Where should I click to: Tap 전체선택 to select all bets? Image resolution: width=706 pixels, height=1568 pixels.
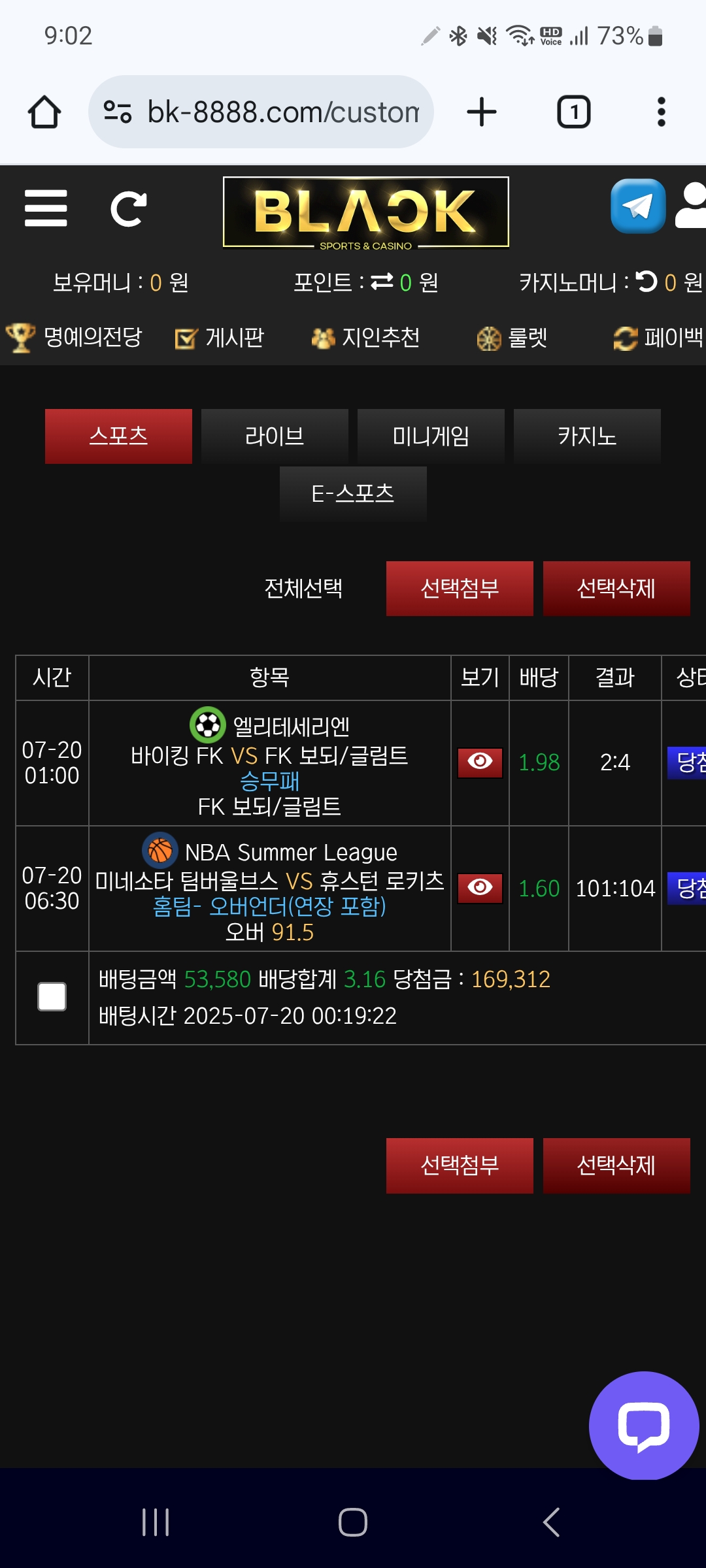point(303,588)
